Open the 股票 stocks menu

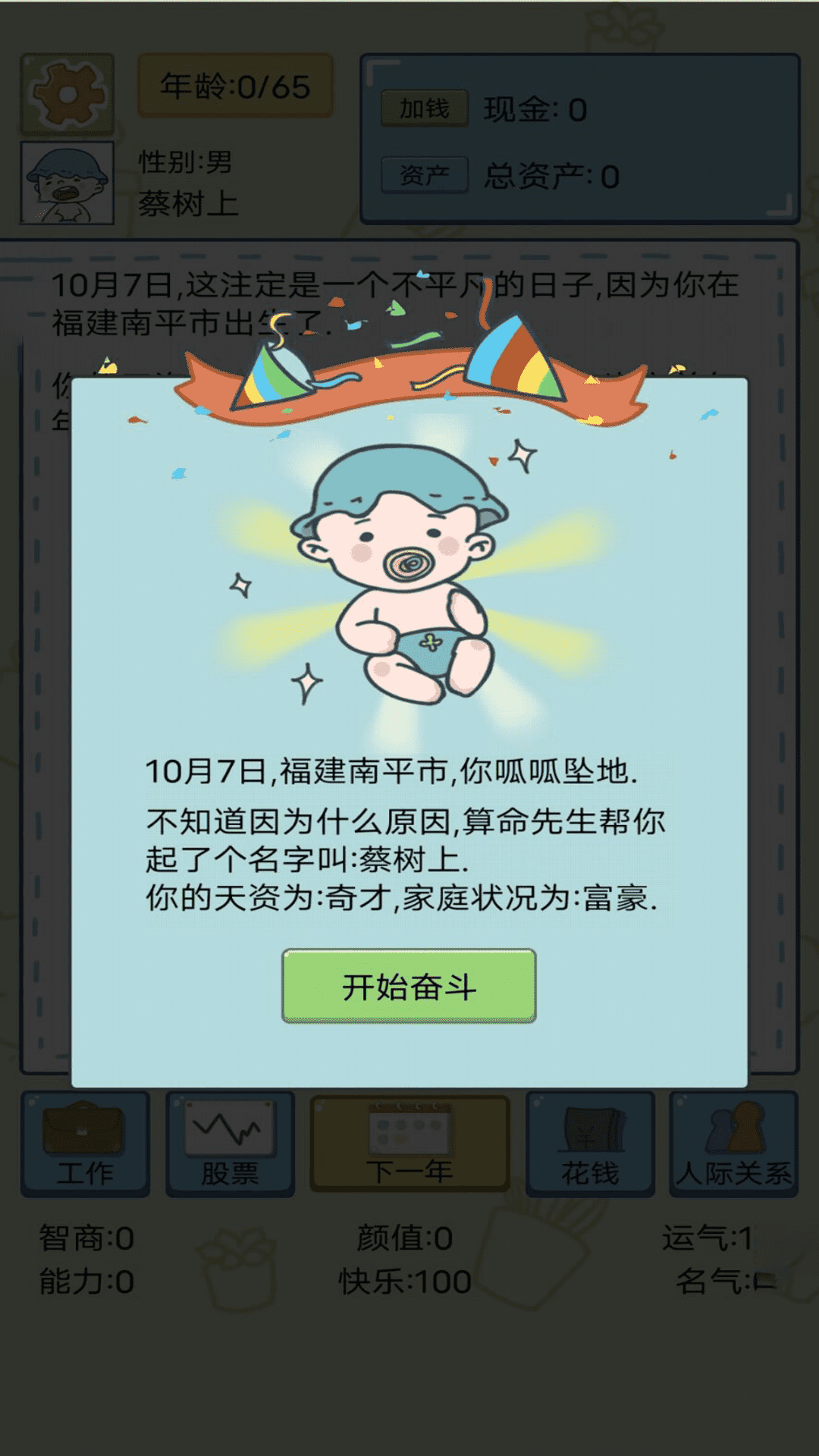click(230, 1144)
